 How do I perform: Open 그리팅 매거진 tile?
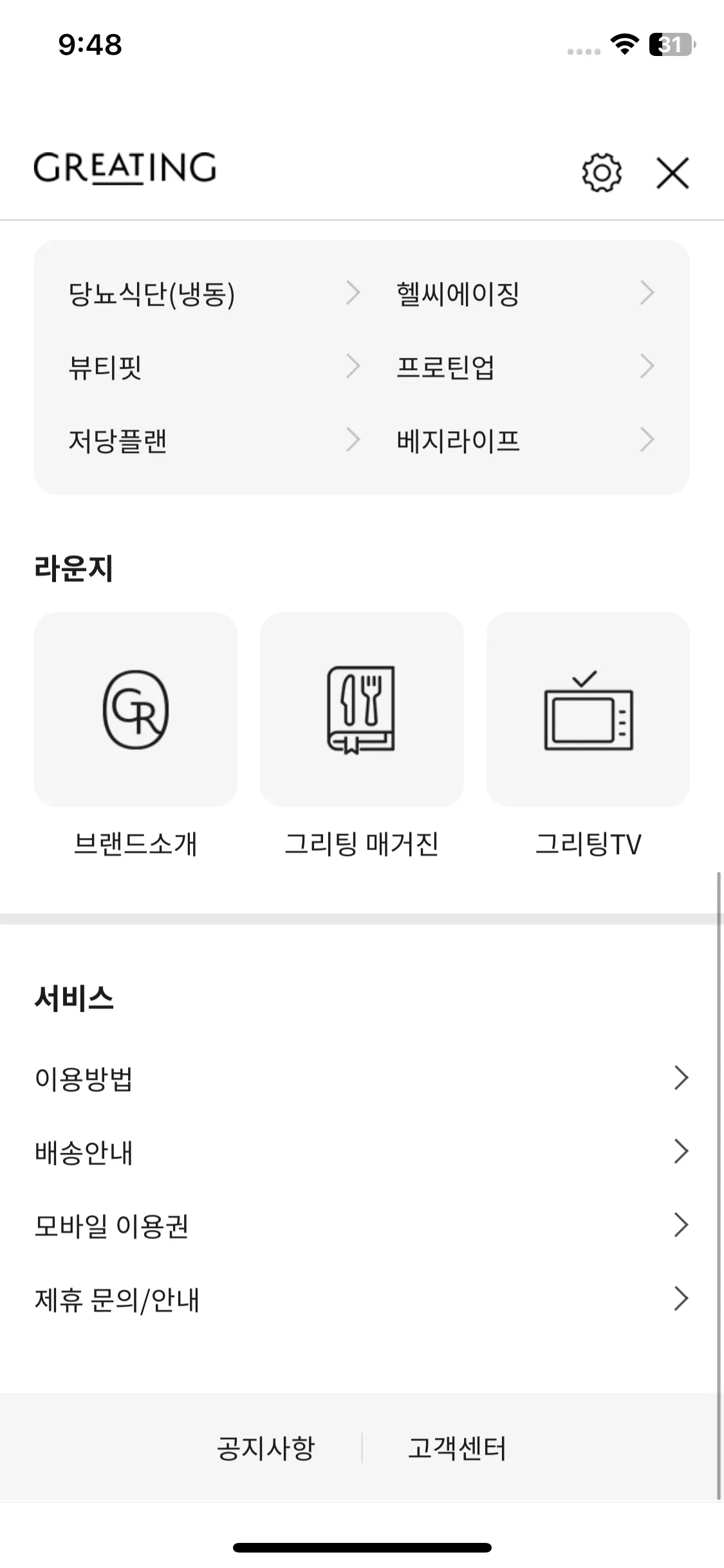[362, 709]
